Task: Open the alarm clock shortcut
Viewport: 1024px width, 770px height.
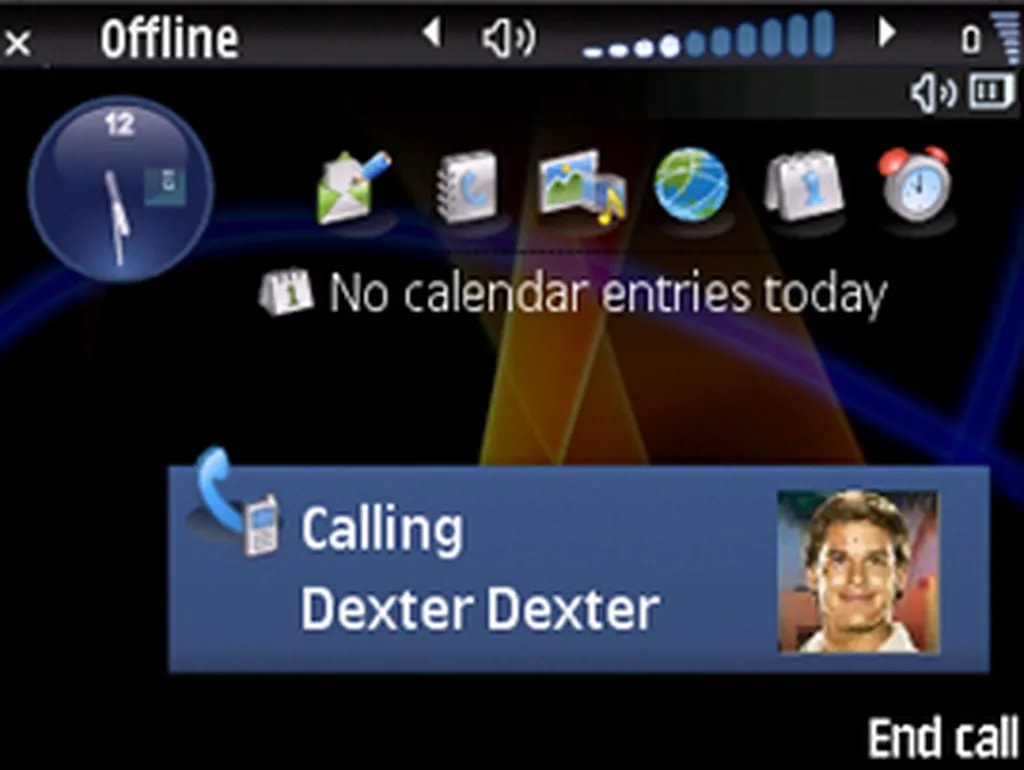Action: click(915, 184)
